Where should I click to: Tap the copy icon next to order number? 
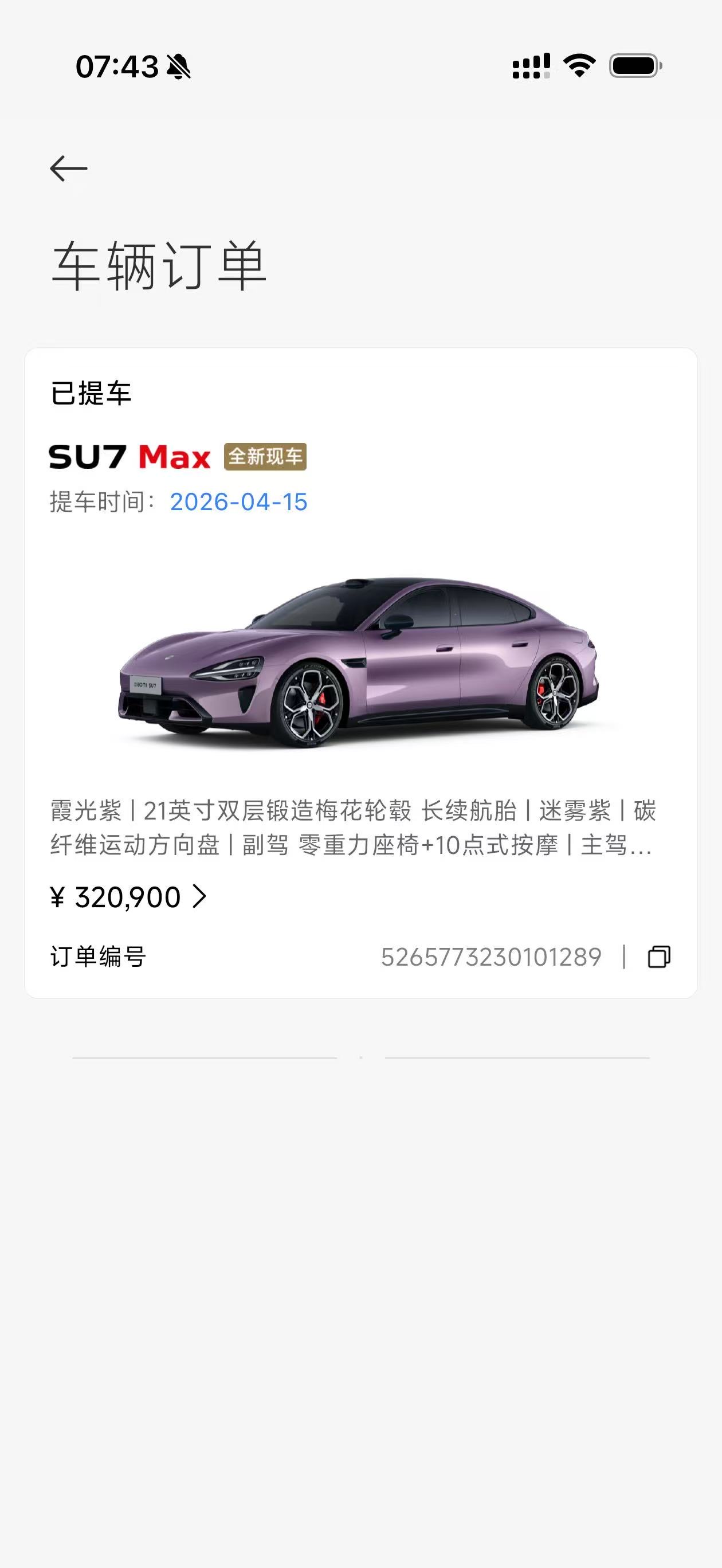coord(660,956)
